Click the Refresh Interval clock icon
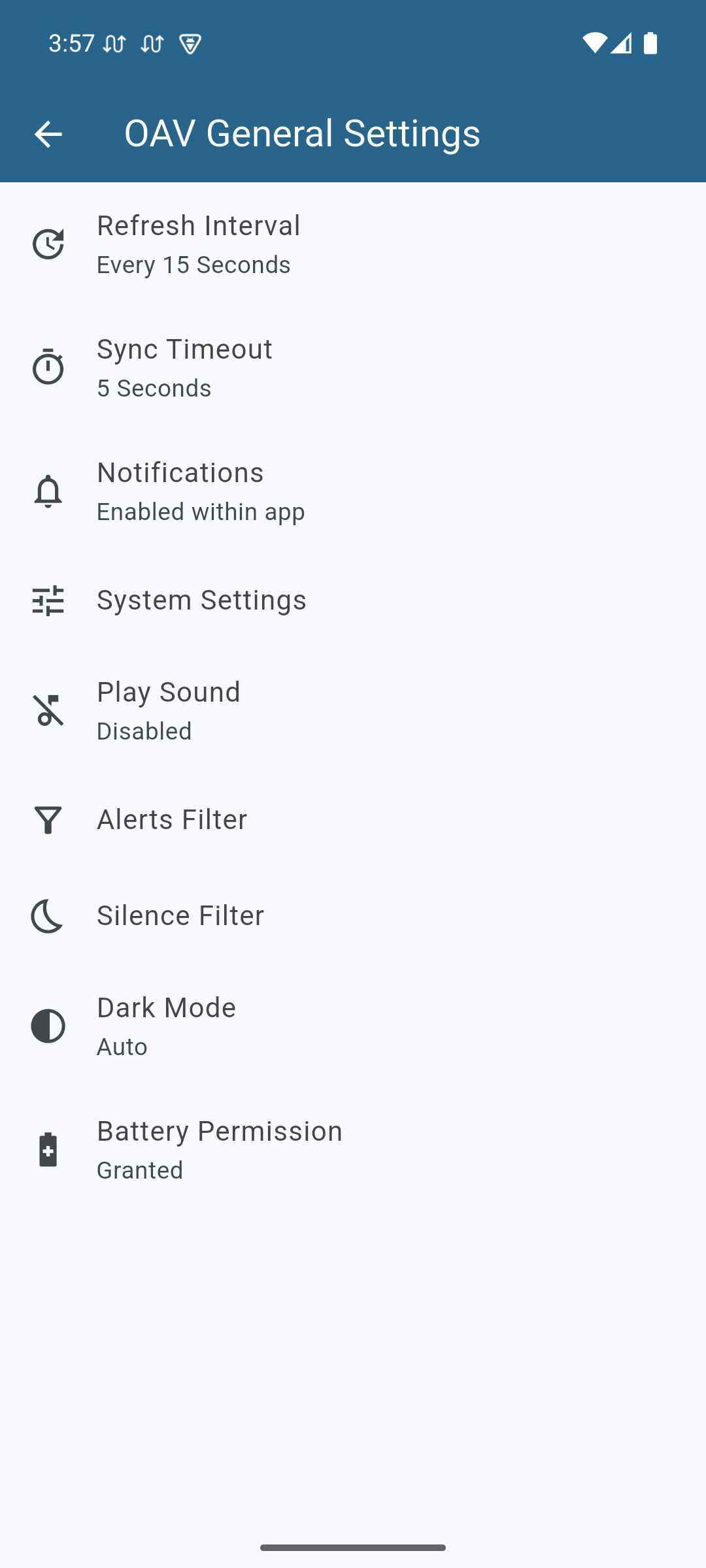The image size is (706, 1568). pos(48,245)
